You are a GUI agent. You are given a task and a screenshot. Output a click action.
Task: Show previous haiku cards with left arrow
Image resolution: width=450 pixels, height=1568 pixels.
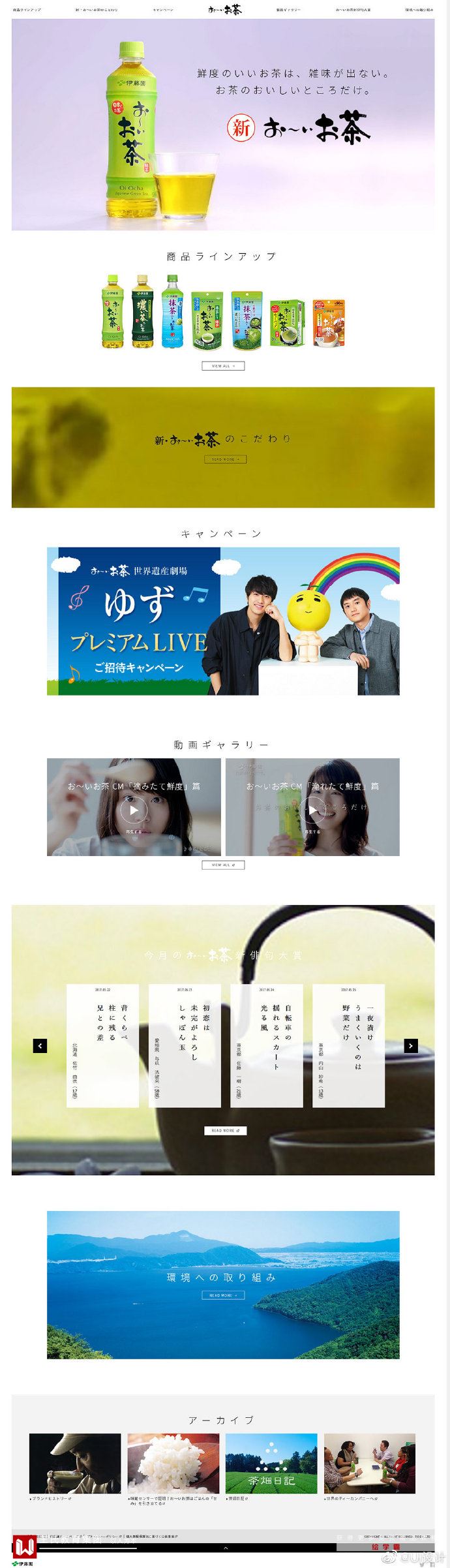40,1045
